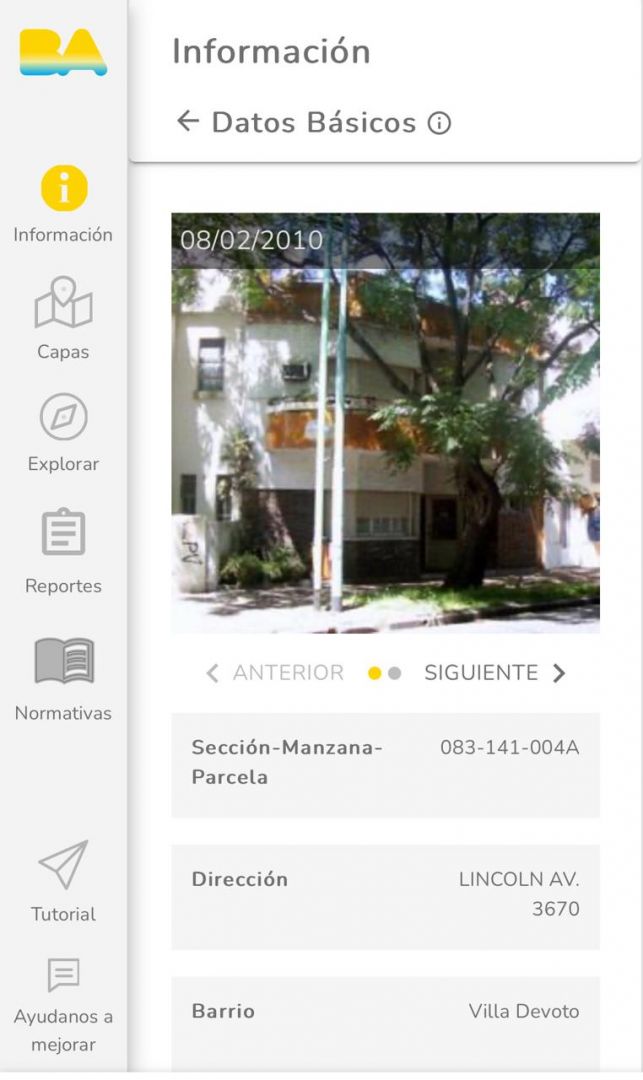Screen dimensions: 643x1080
Task: Select the Información sidebar item
Action: 63,205
